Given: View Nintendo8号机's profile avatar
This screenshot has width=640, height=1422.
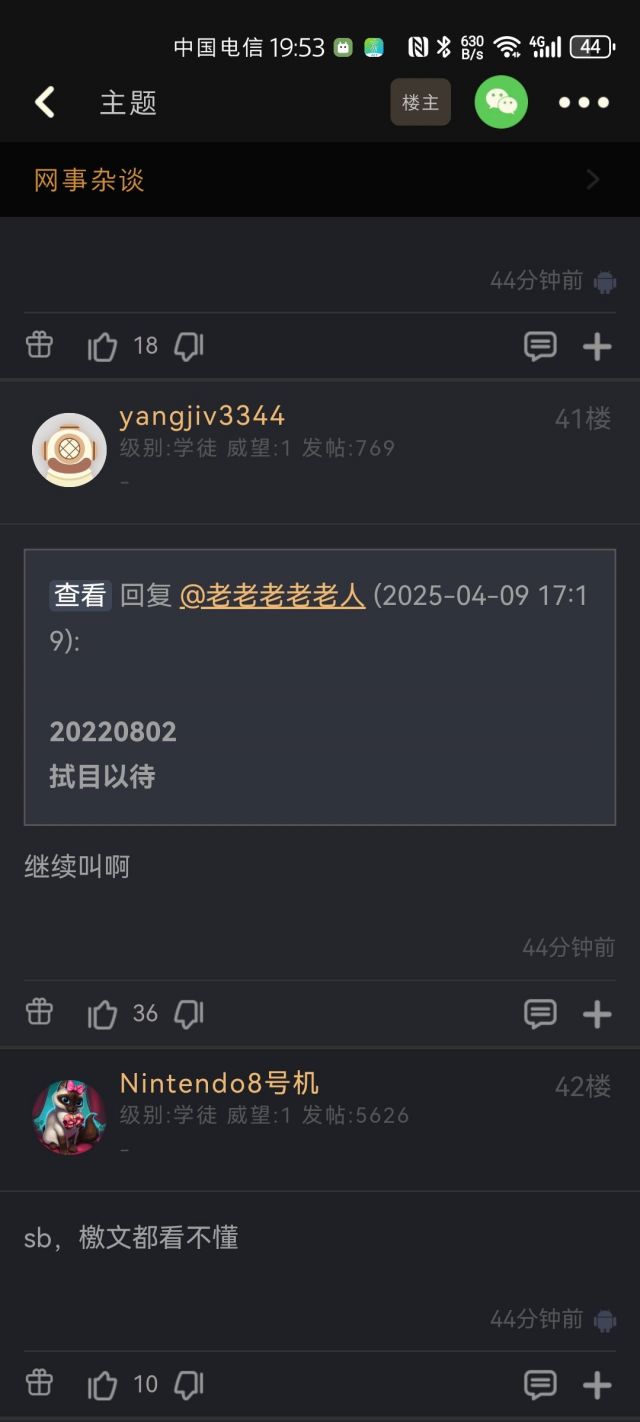Looking at the screenshot, I should tap(69, 1117).
